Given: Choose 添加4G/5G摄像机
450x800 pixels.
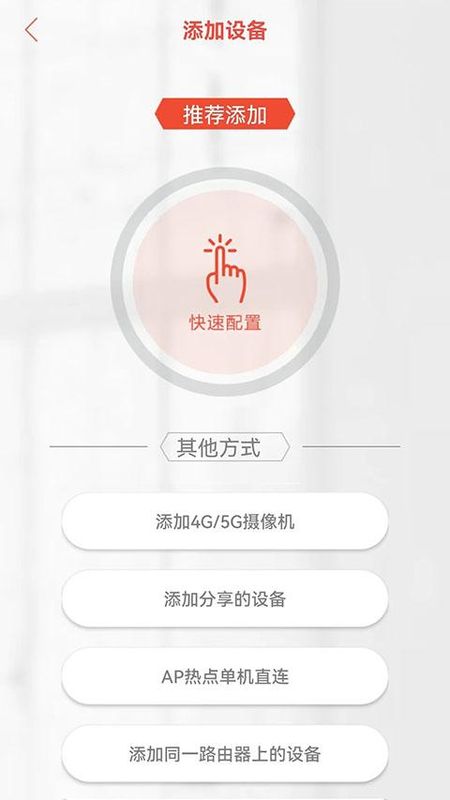Looking at the screenshot, I should tap(225, 521).
